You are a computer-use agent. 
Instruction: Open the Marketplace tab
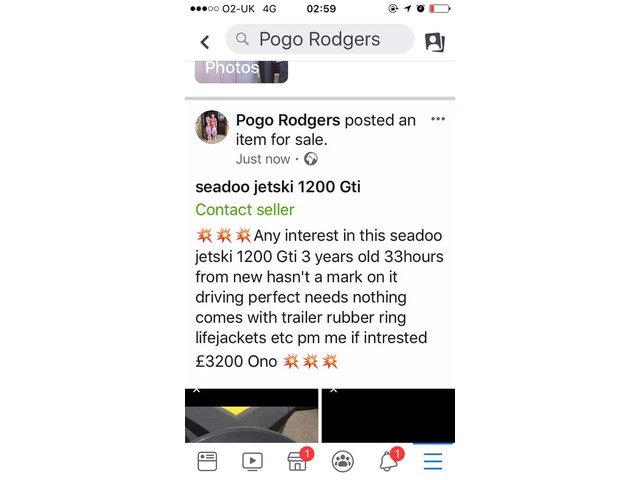point(298,461)
